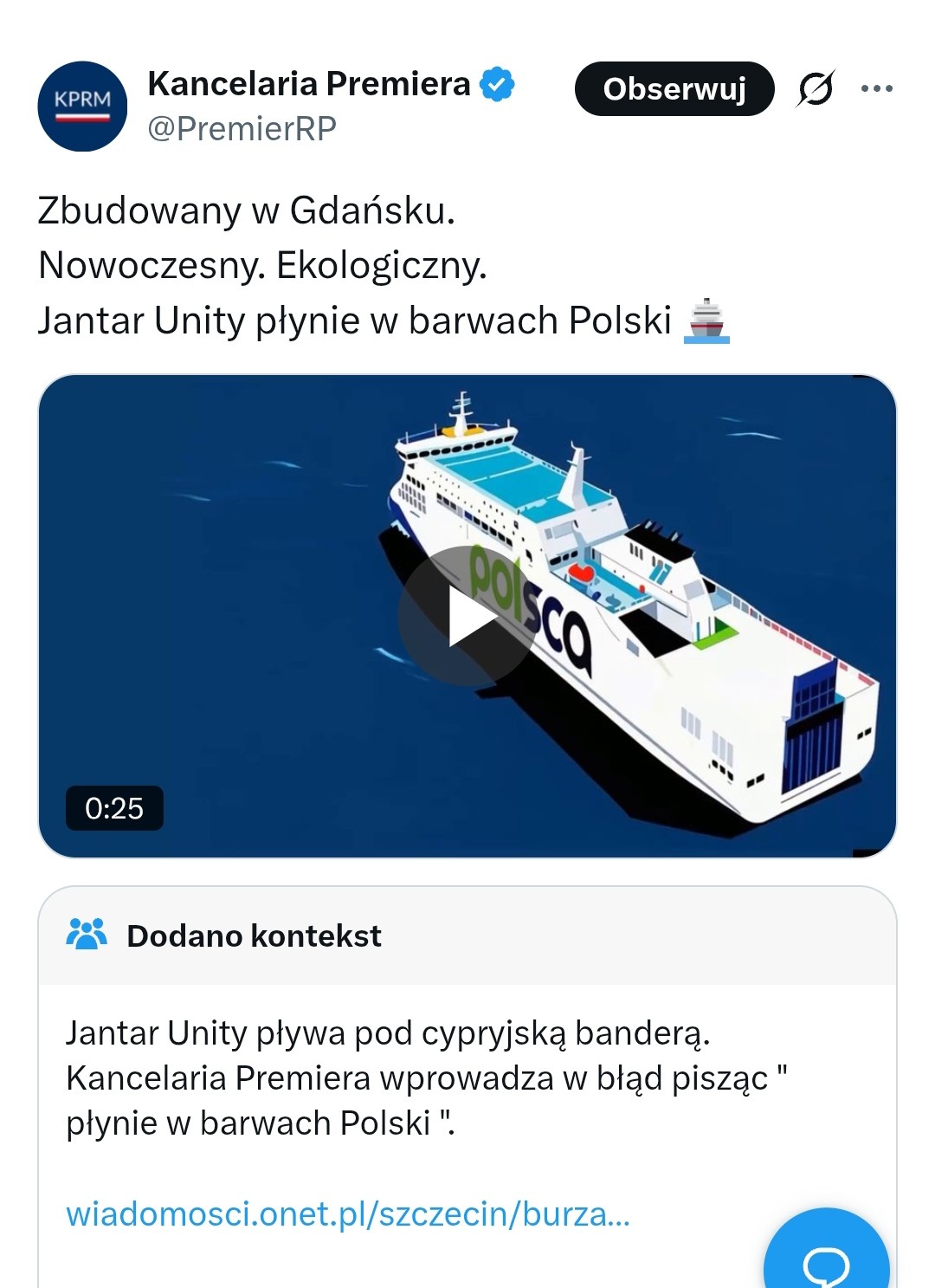Screen dimensions: 935x1288
Task: Open Kancelaria Premiera profile avatar
Action: tap(82, 106)
